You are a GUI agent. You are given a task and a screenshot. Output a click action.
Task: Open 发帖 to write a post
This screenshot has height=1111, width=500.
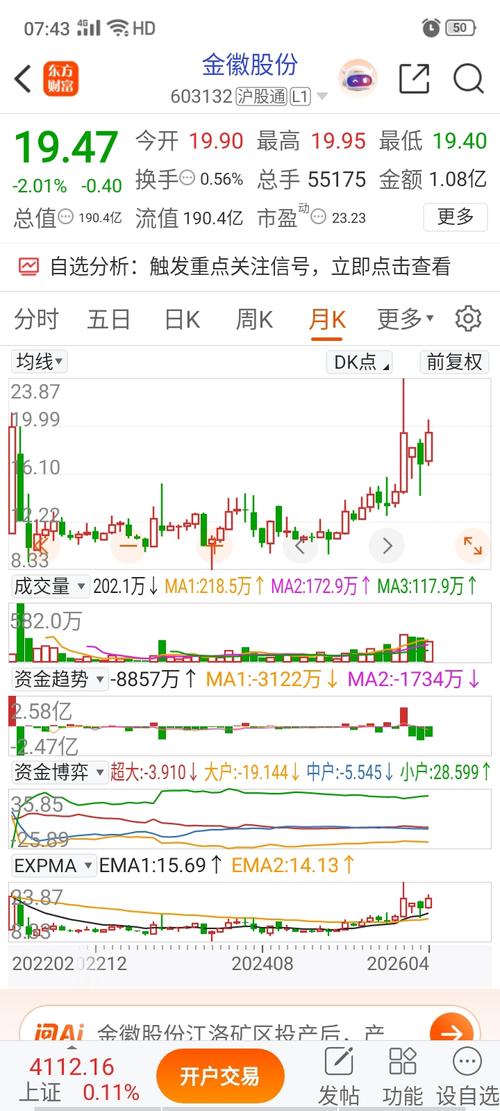(339, 1077)
